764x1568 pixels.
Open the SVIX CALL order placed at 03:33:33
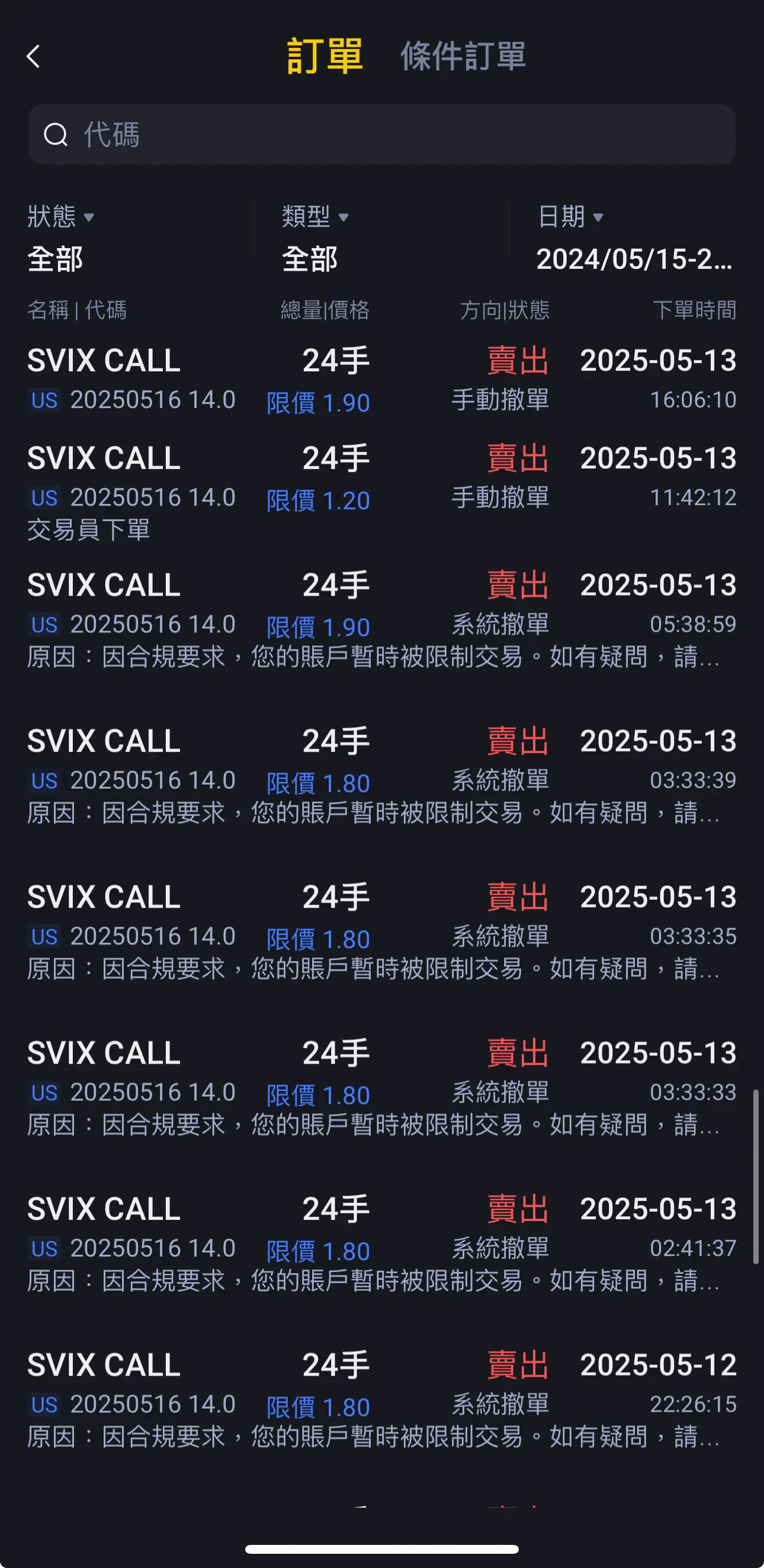381,1087
